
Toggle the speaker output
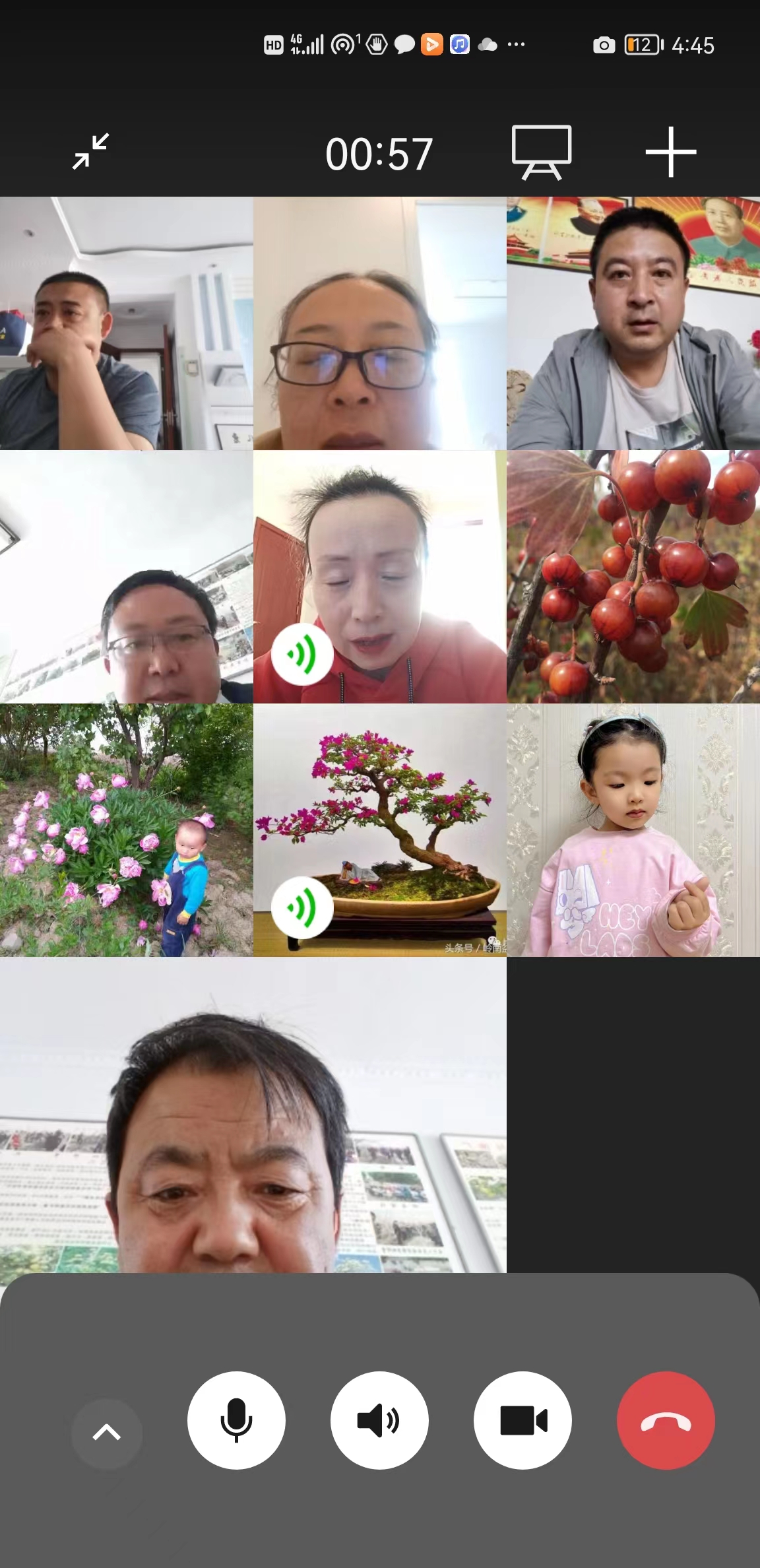[x=379, y=1420]
